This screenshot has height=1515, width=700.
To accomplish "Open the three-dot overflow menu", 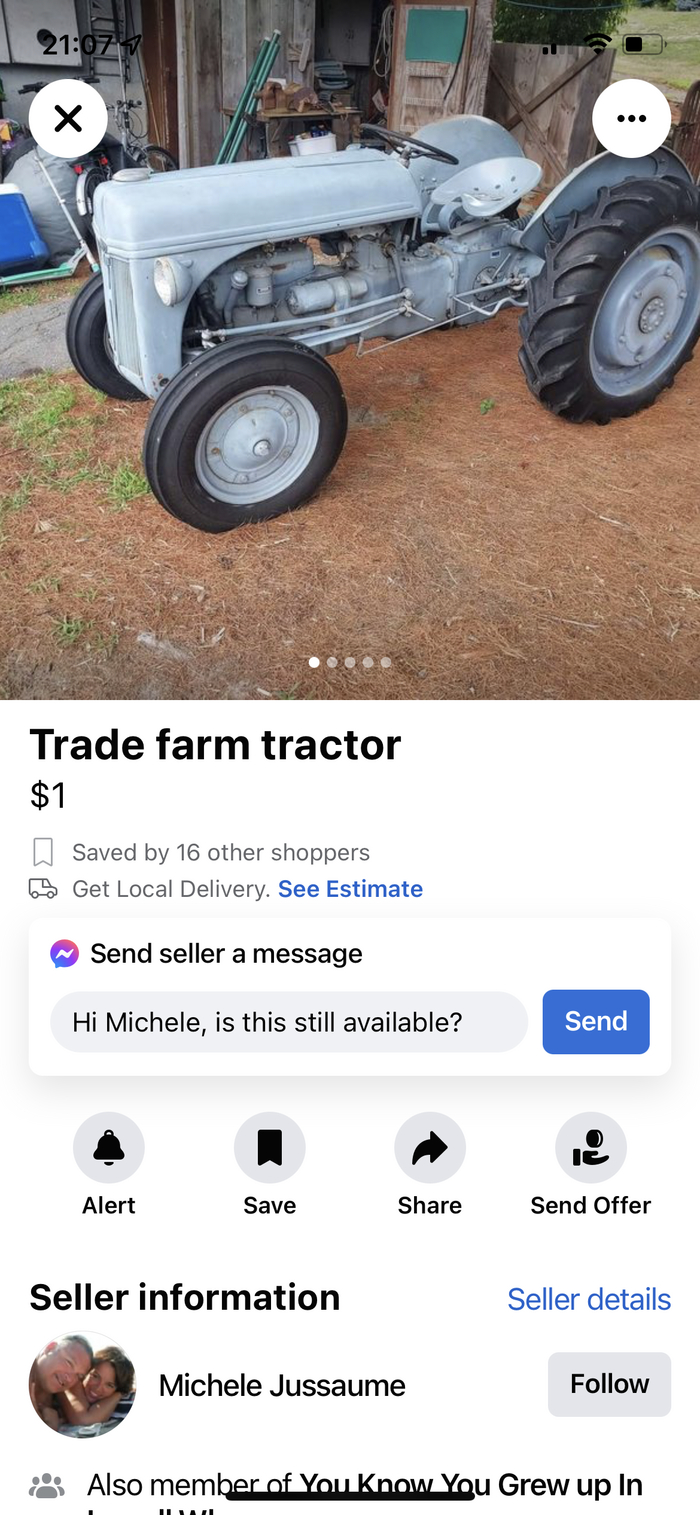I will (631, 119).
